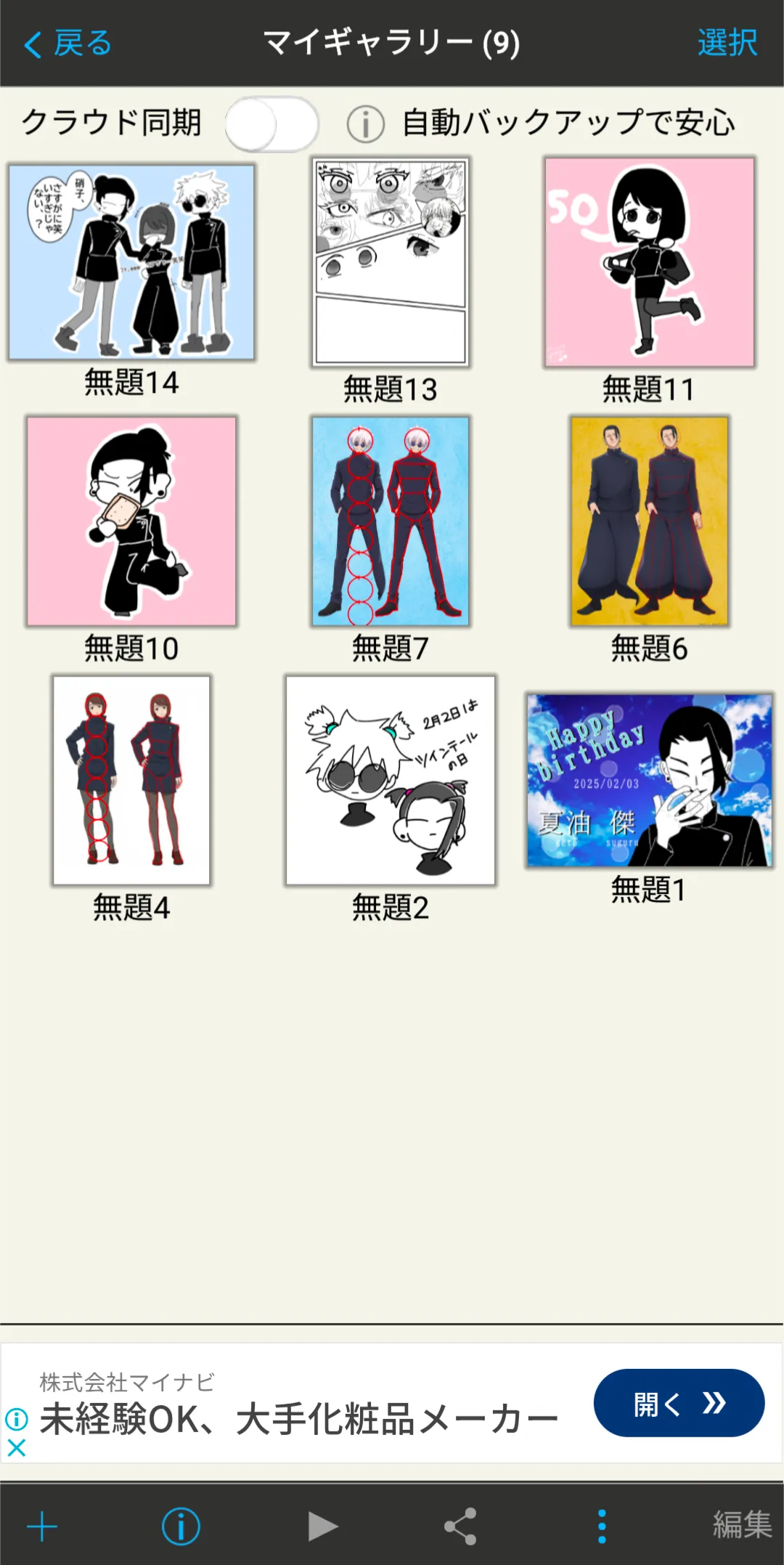The width and height of the screenshot is (784, 1565).
Task: Open the three-dot overflow menu
Action: 602,1526
